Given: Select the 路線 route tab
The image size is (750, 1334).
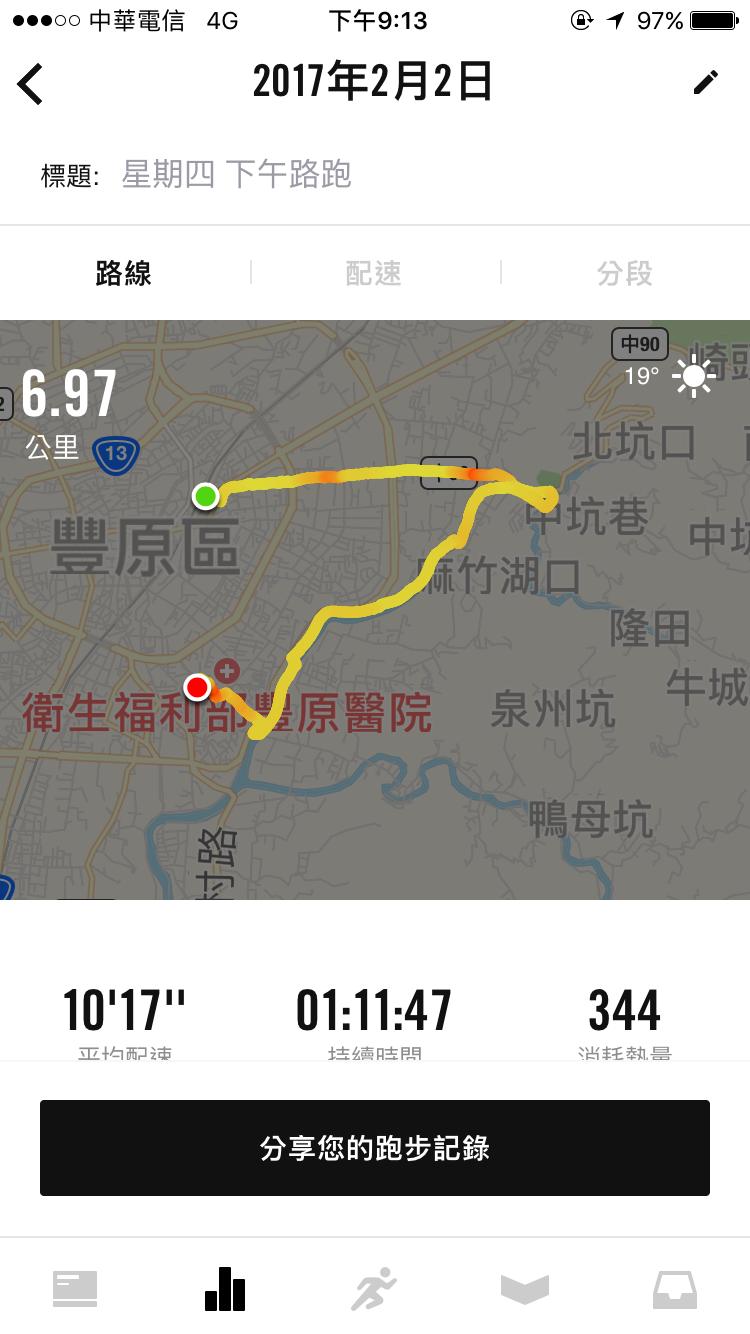Looking at the screenshot, I should [124, 273].
